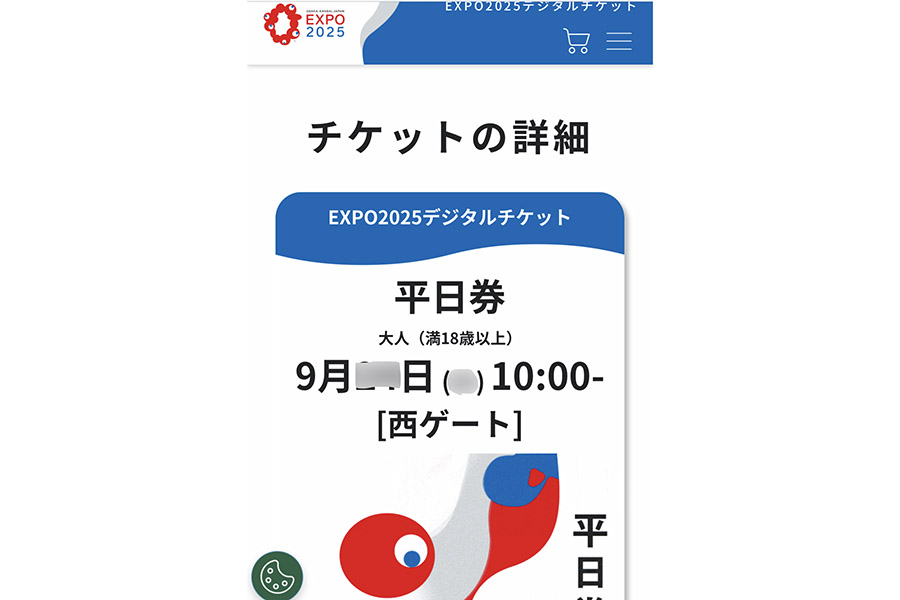Tap the EXPO 2025 logo
The height and width of the screenshot is (600, 900).
(x=304, y=25)
